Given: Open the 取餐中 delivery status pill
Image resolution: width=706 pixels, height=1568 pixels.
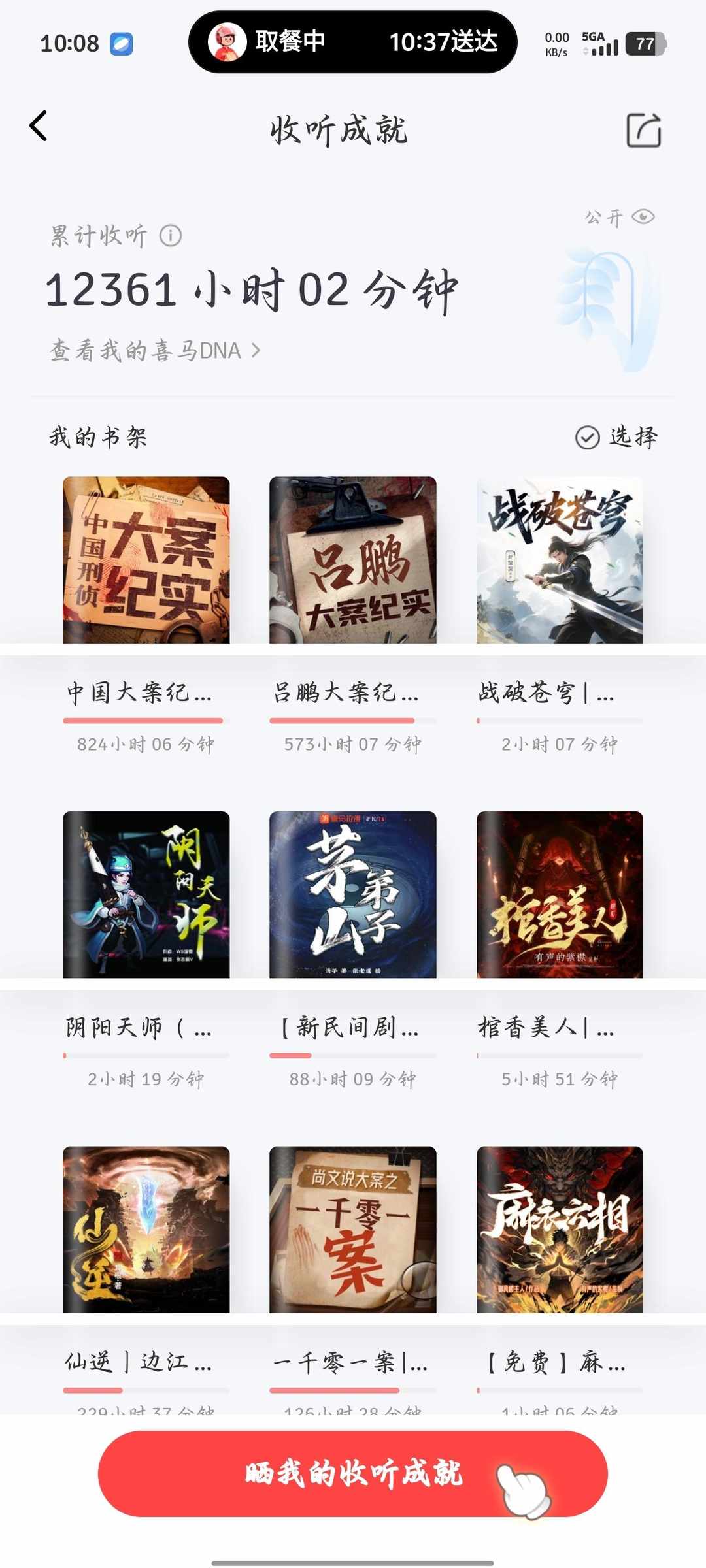Looking at the screenshot, I should coord(352,42).
